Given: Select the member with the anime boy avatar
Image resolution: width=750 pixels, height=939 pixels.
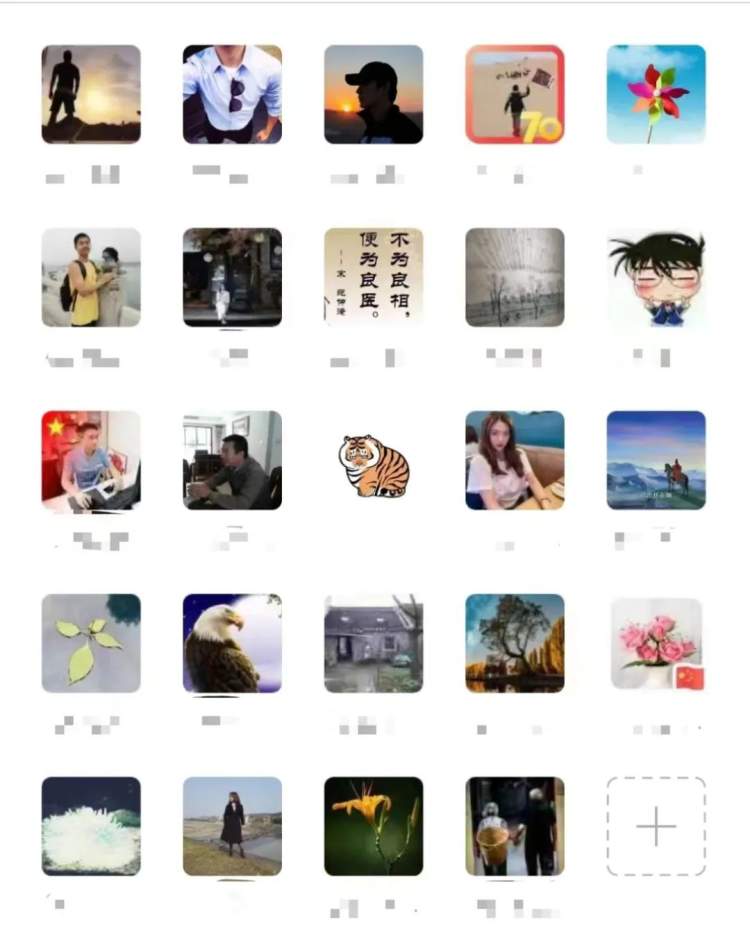Looking at the screenshot, I should click(656, 277).
